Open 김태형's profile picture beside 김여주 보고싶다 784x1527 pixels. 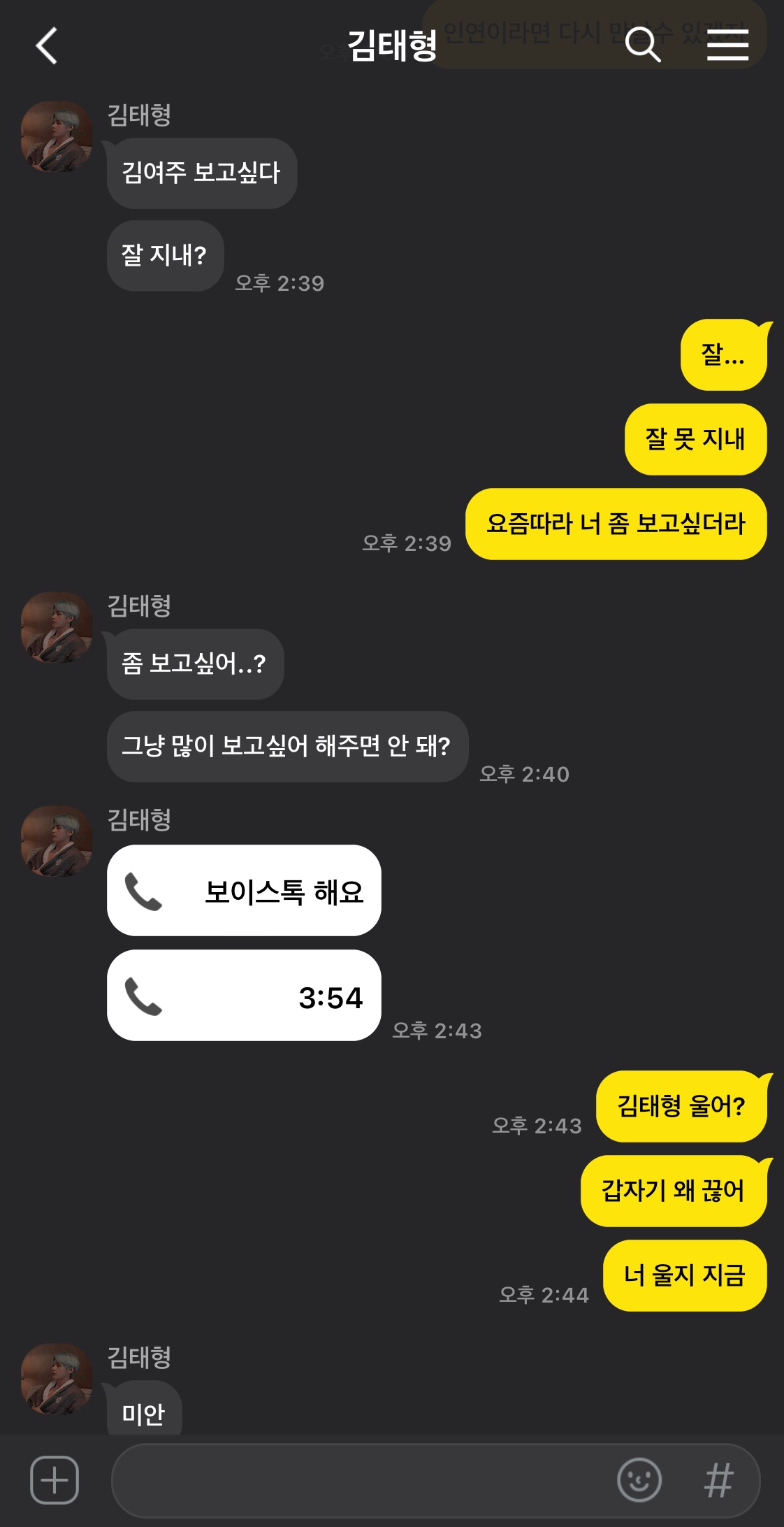[x=57, y=136]
